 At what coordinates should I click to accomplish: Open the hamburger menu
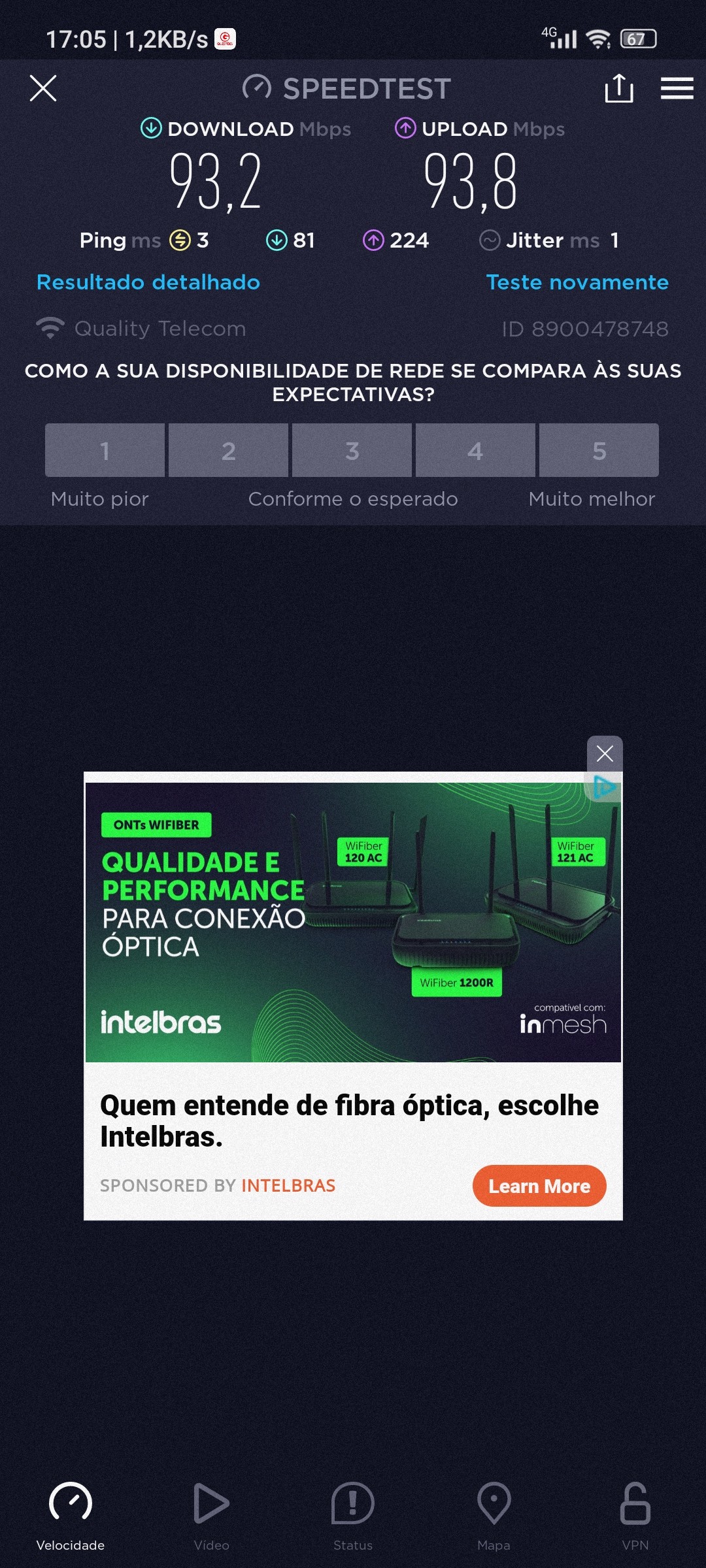click(x=677, y=88)
